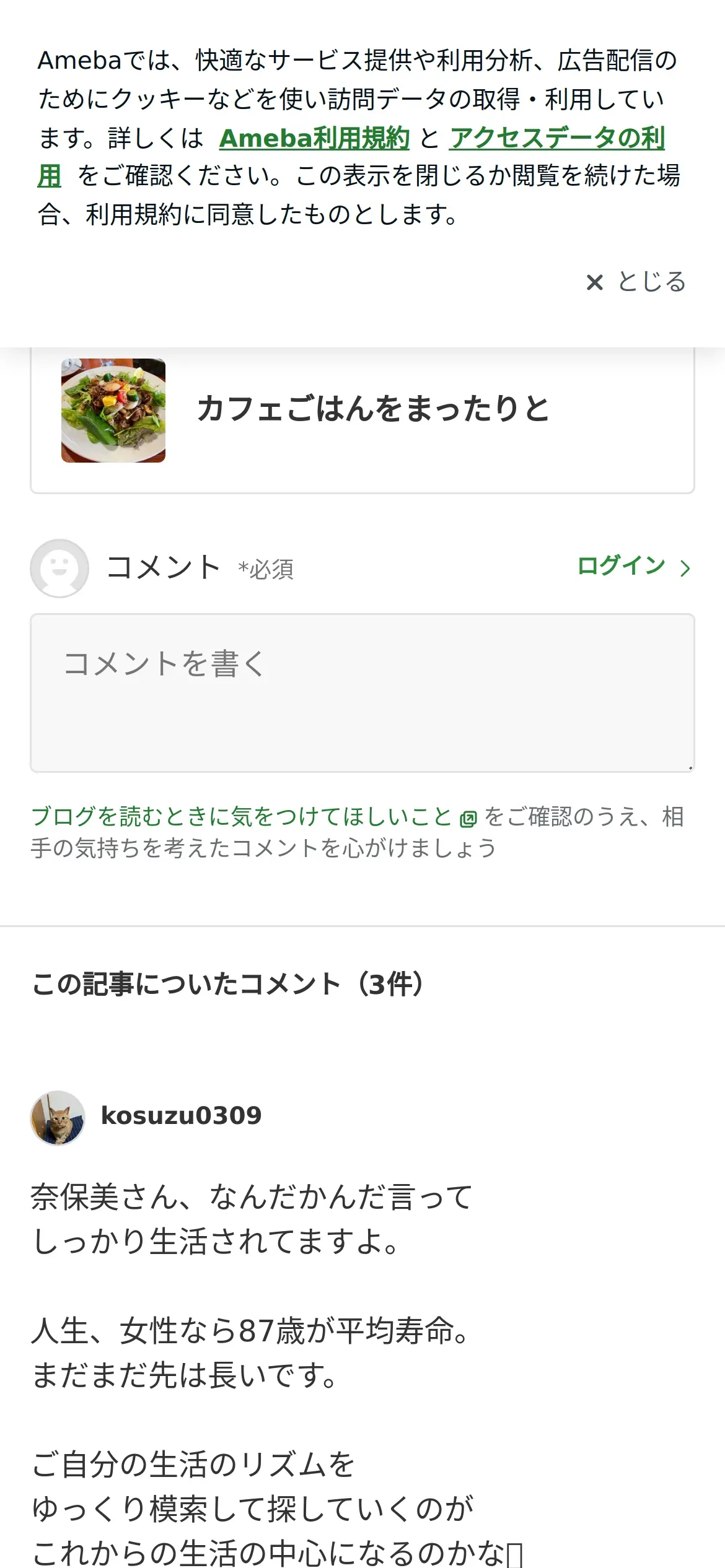Dismiss the cookie notice with とじる

[x=636, y=282]
